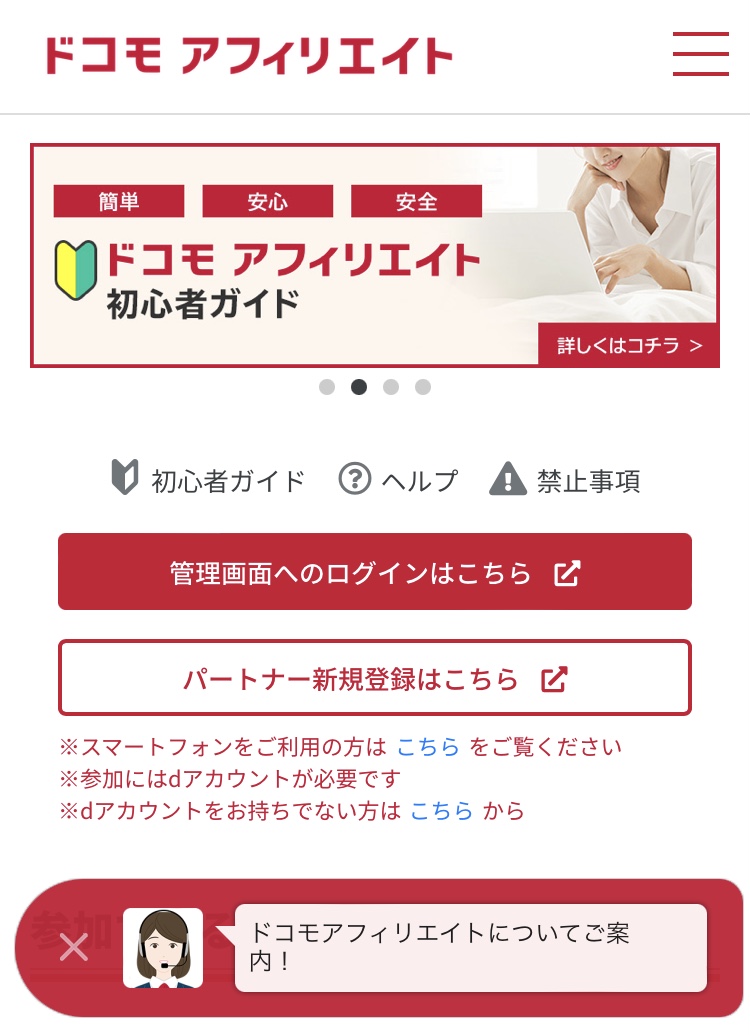Image resolution: width=750 pixels, height=1035 pixels.
Task: Open こちら link for smartphone users
Action: point(428,747)
